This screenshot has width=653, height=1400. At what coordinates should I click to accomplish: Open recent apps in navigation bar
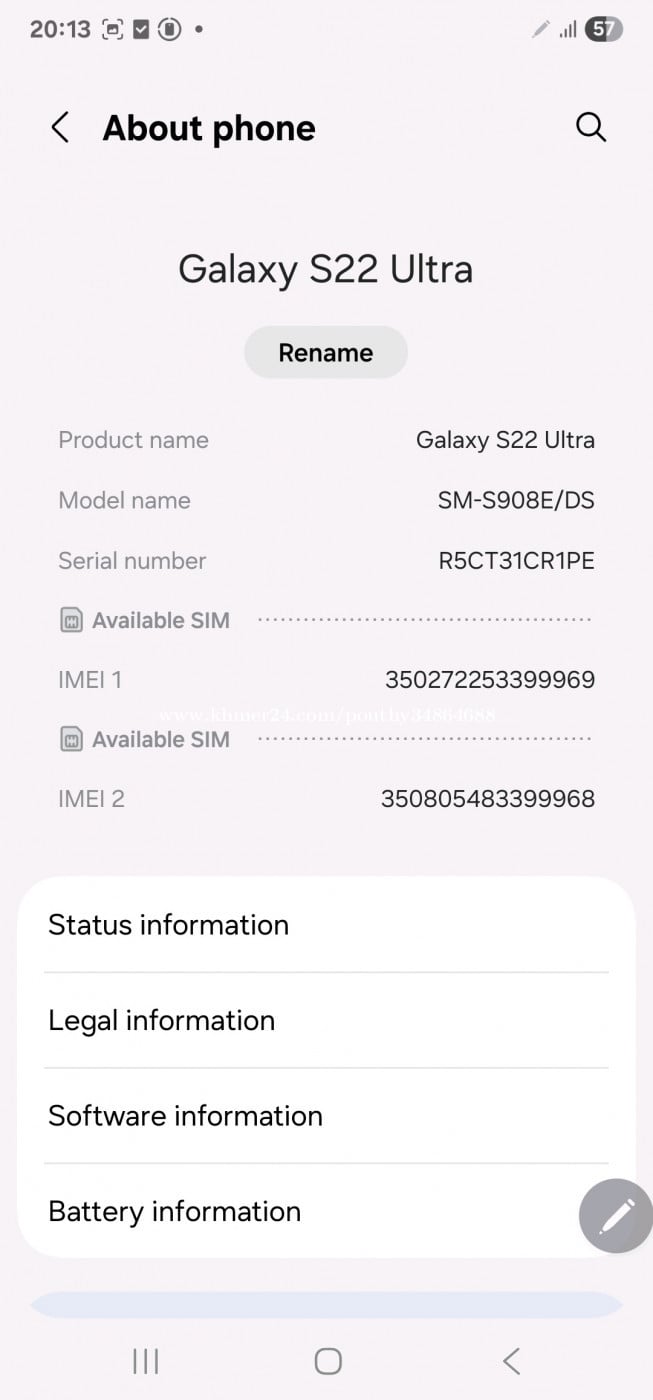pyautogui.click(x=146, y=1361)
